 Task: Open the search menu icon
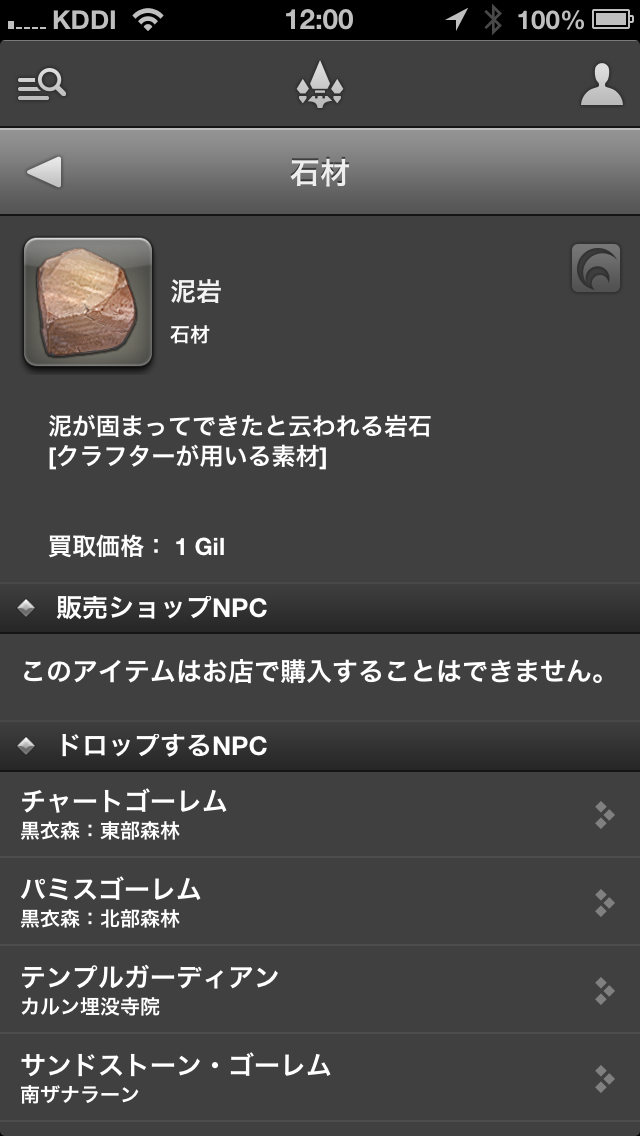click(x=42, y=85)
